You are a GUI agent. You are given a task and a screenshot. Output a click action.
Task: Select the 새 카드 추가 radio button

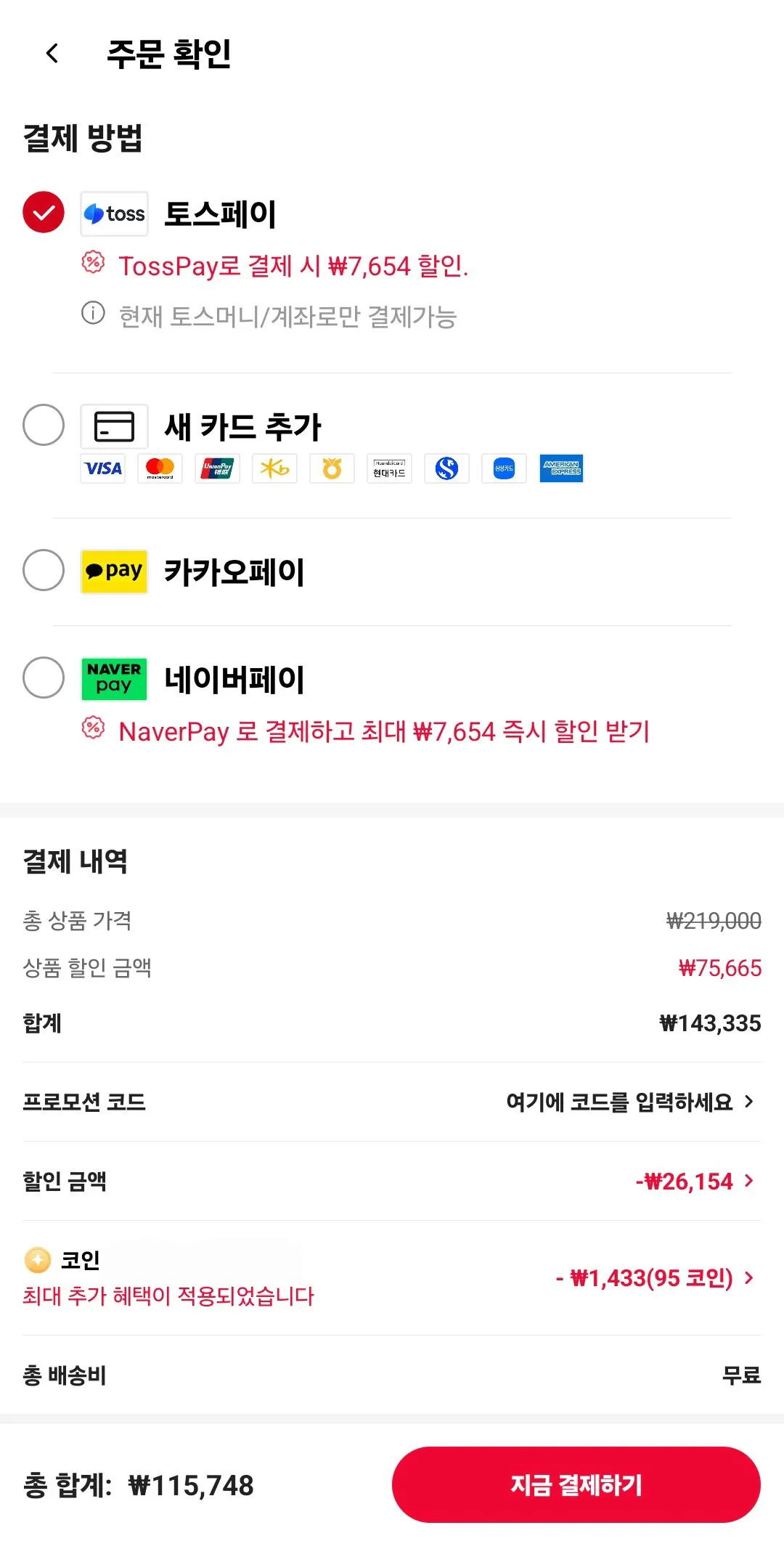[x=42, y=426]
